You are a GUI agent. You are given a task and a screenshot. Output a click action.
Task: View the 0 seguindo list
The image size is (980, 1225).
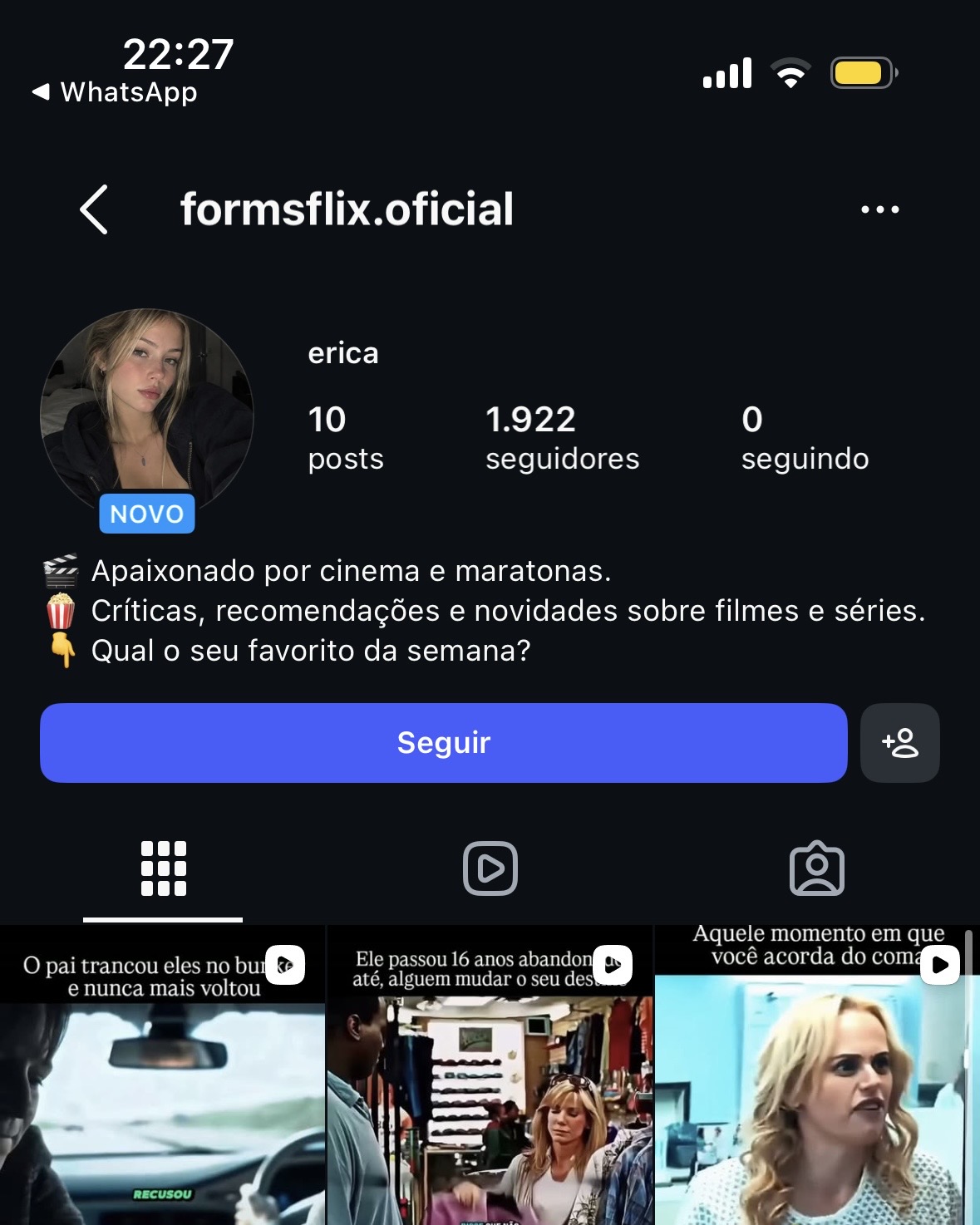tap(805, 438)
